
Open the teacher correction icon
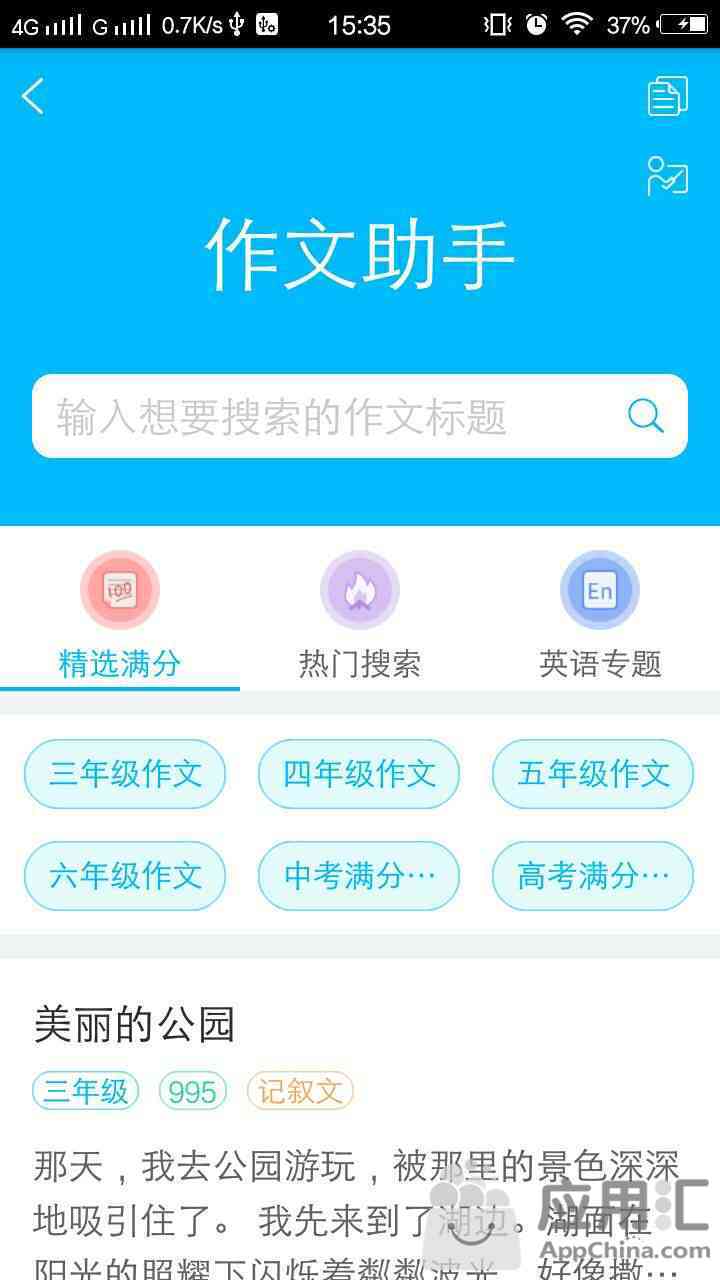tap(667, 176)
